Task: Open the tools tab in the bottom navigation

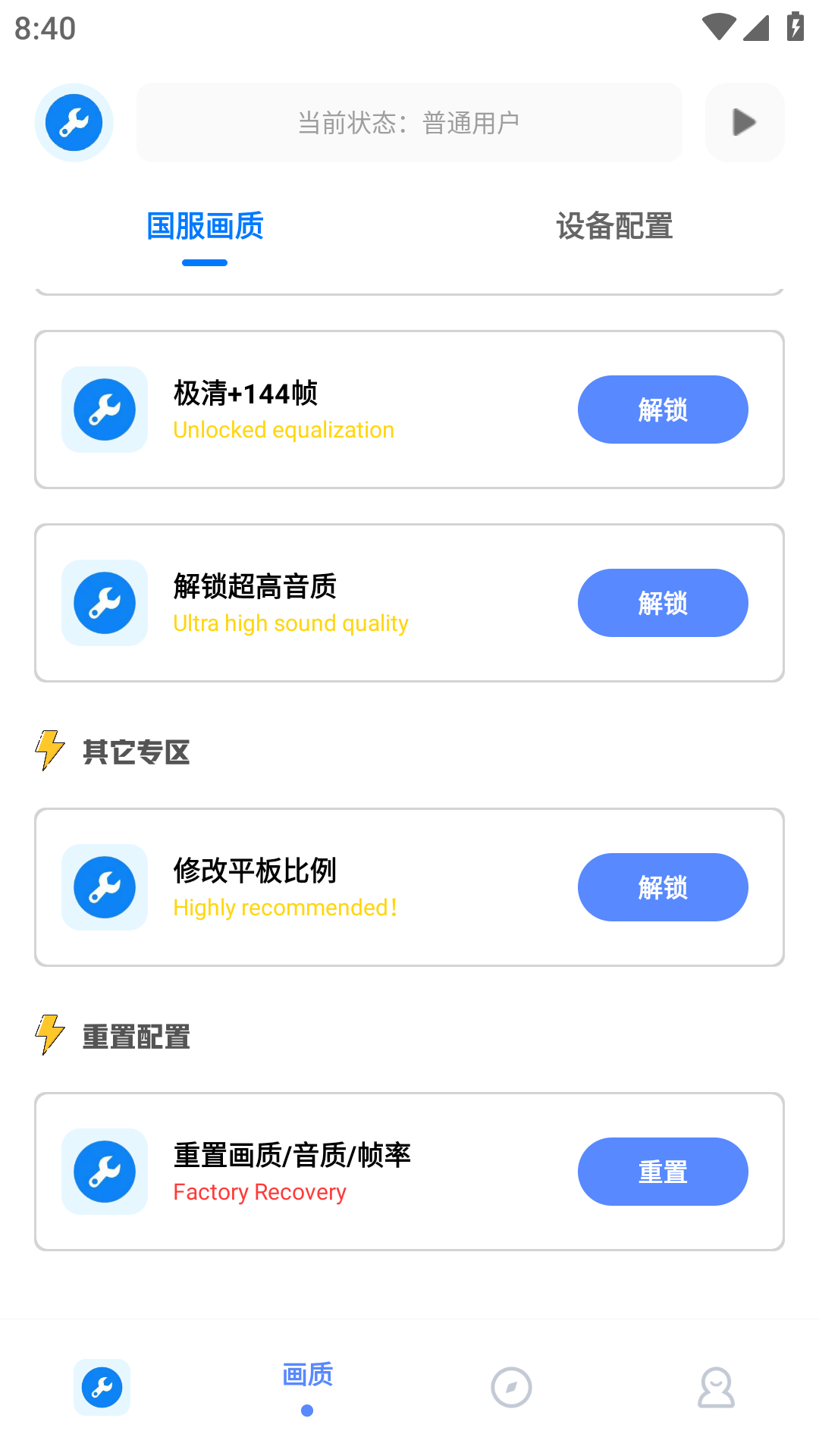Action: [102, 1387]
